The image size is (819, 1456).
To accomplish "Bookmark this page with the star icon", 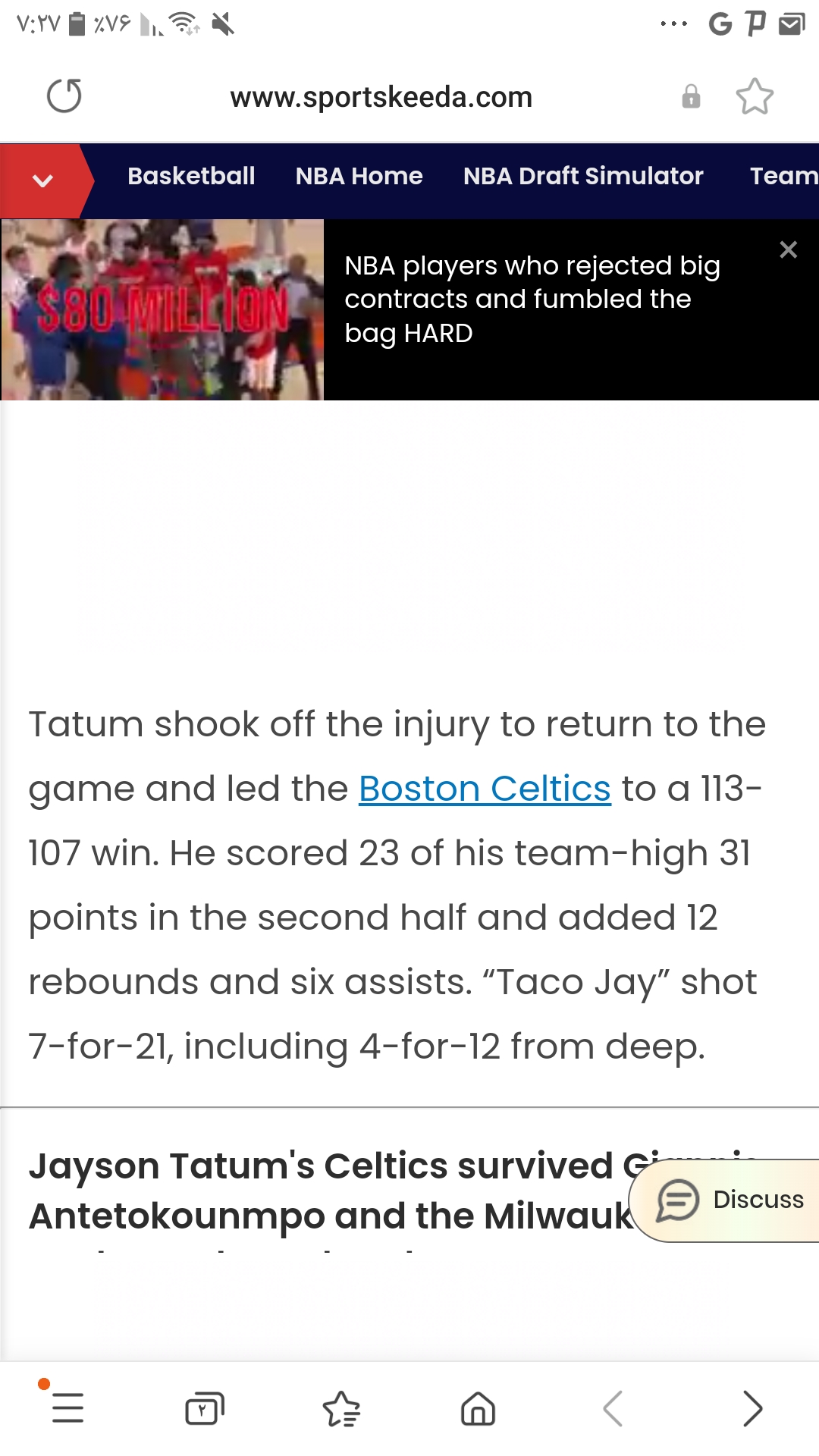I will coord(755,96).
